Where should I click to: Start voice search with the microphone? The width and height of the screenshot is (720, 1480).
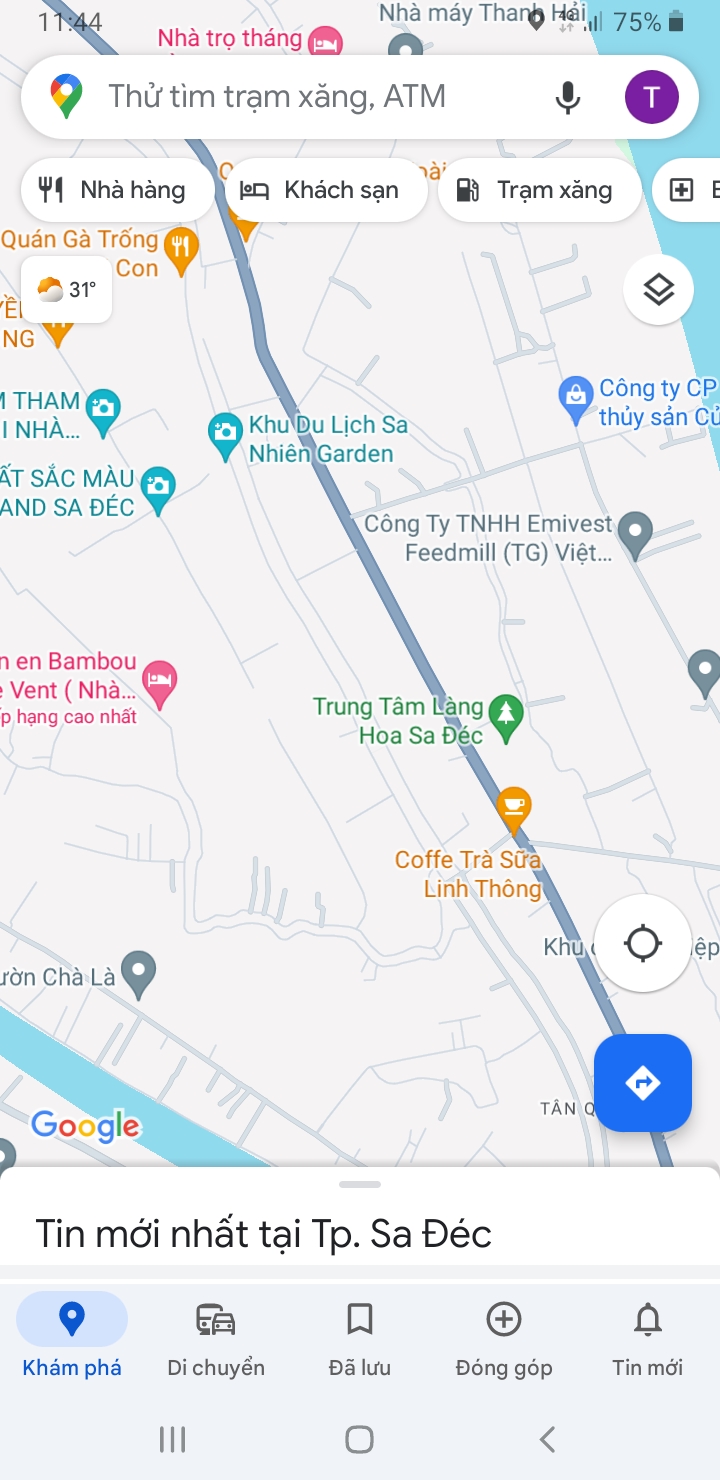[x=567, y=97]
